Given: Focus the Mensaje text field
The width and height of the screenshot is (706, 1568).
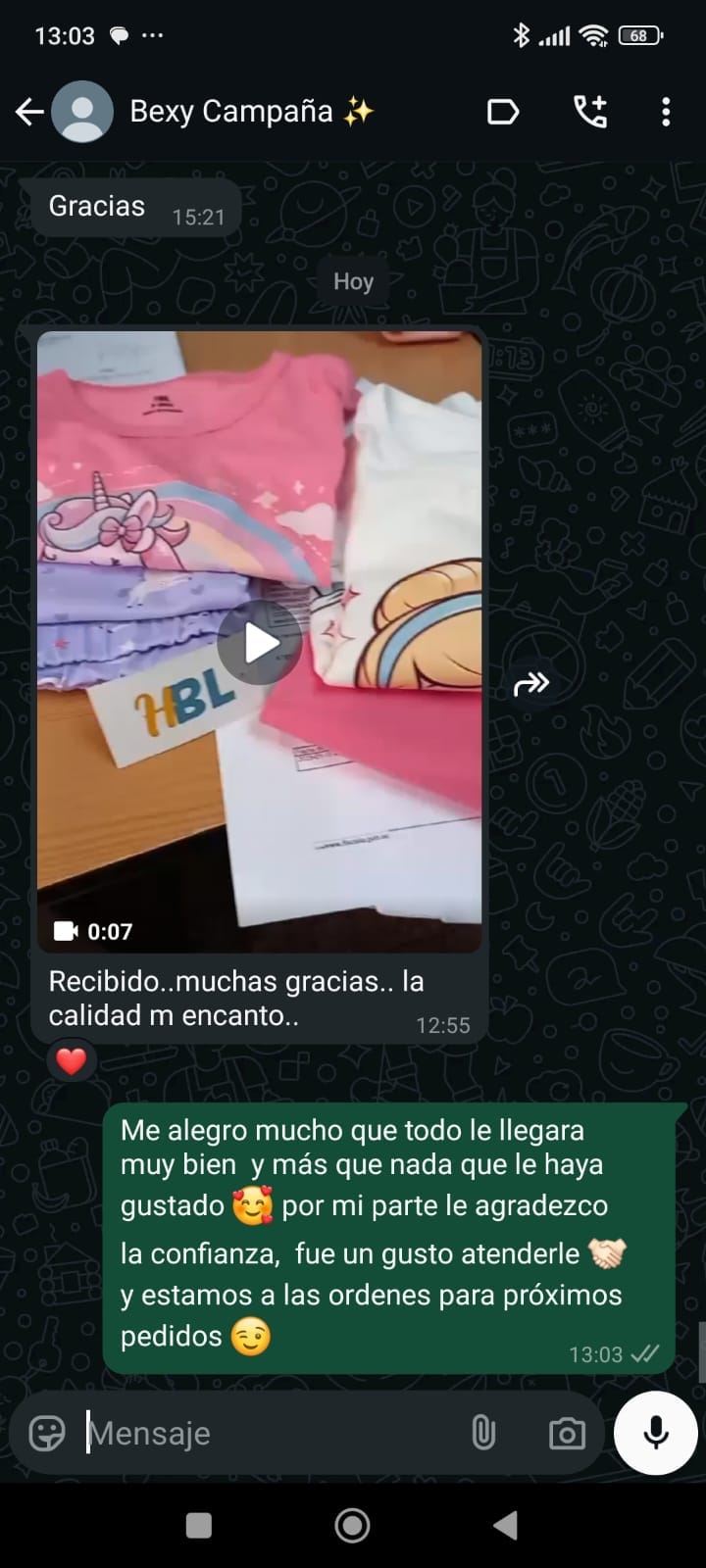Looking at the screenshot, I should (265, 1434).
